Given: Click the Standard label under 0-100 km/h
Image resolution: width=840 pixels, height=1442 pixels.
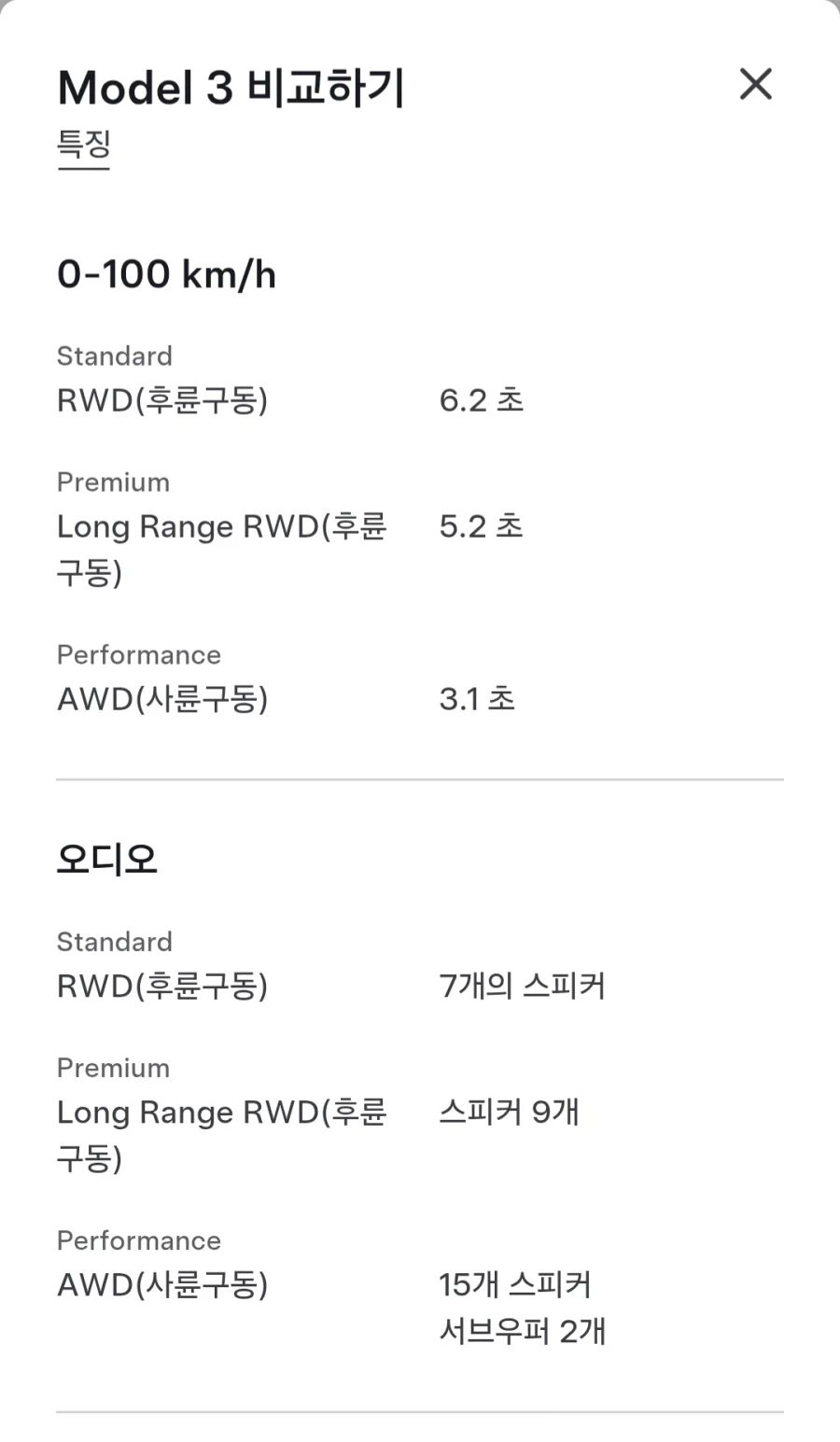Looking at the screenshot, I should pyautogui.click(x=115, y=356).
